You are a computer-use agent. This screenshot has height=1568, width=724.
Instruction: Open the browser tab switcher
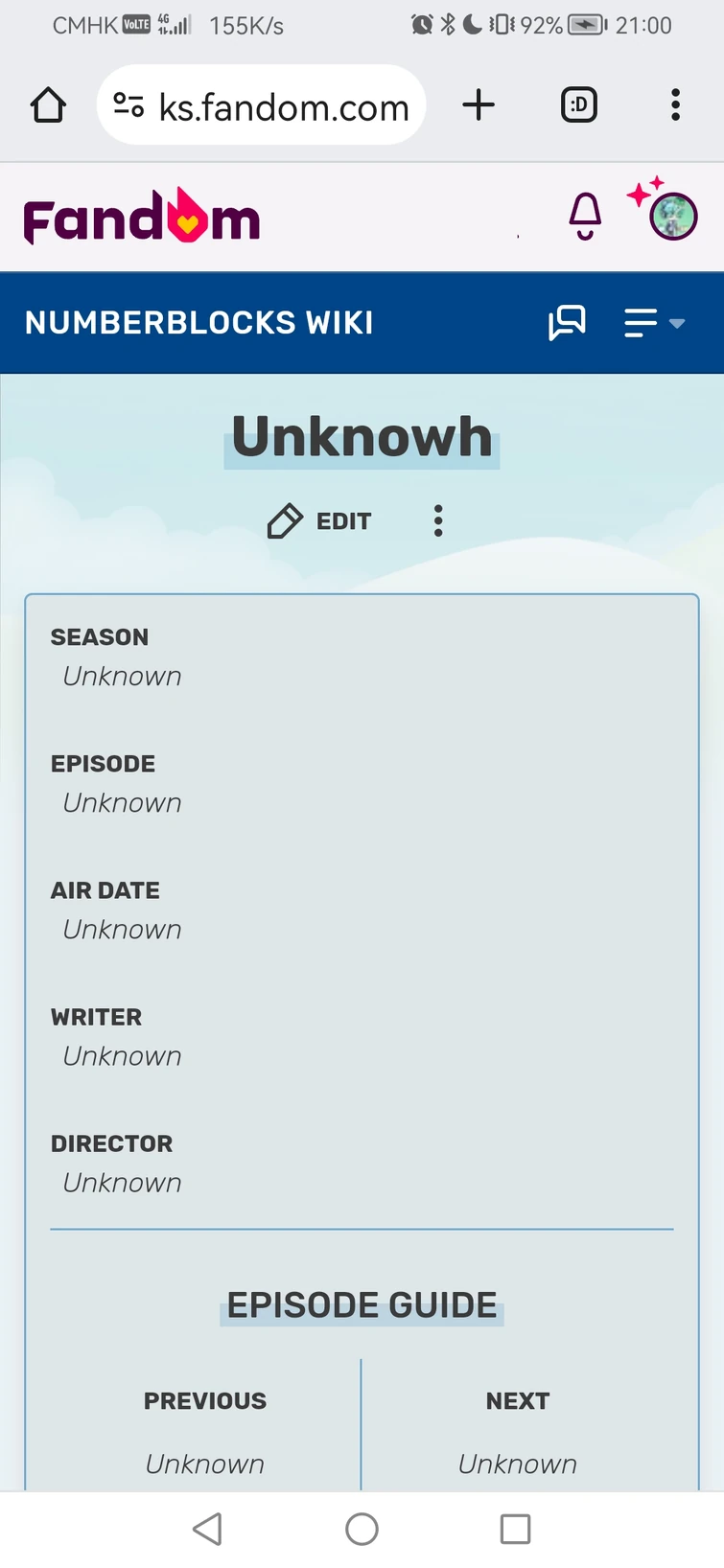578,105
